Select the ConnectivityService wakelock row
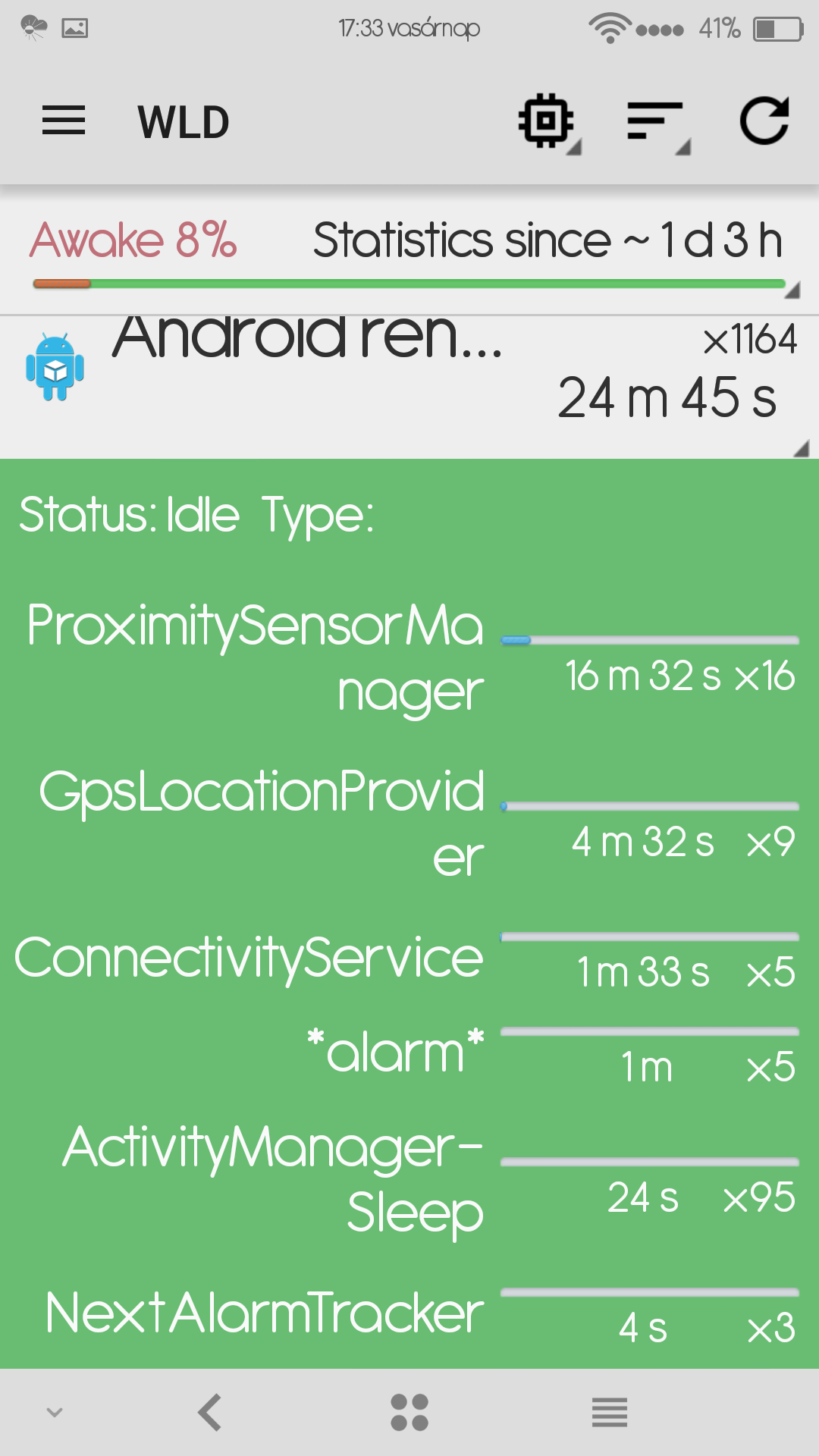819x1456 pixels. pyautogui.click(x=409, y=959)
